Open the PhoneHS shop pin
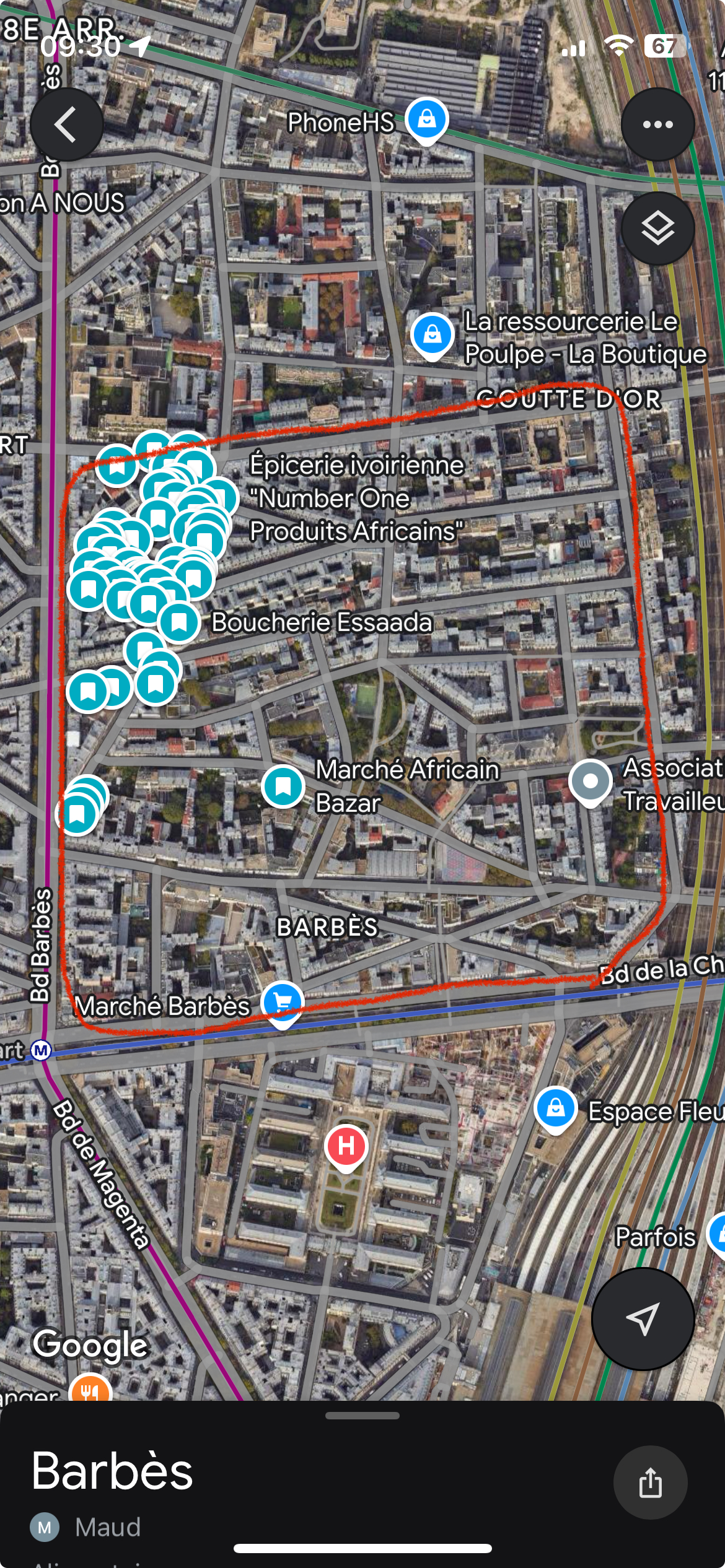The height and width of the screenshot is (1568, 725). pos(426,119)
